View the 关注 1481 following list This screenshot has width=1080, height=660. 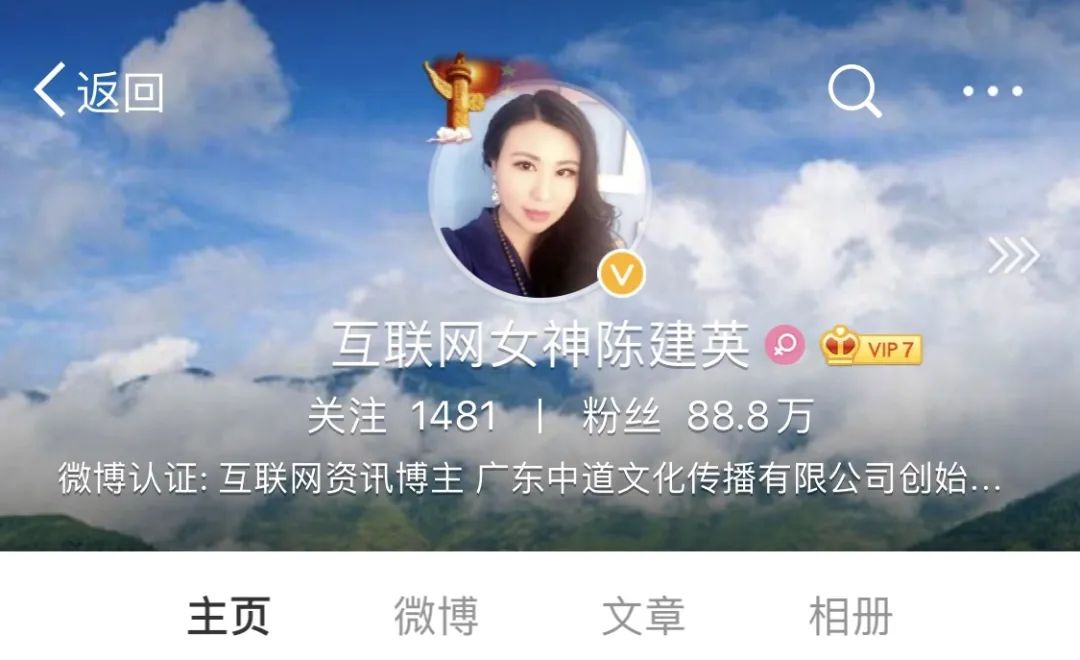402,417
